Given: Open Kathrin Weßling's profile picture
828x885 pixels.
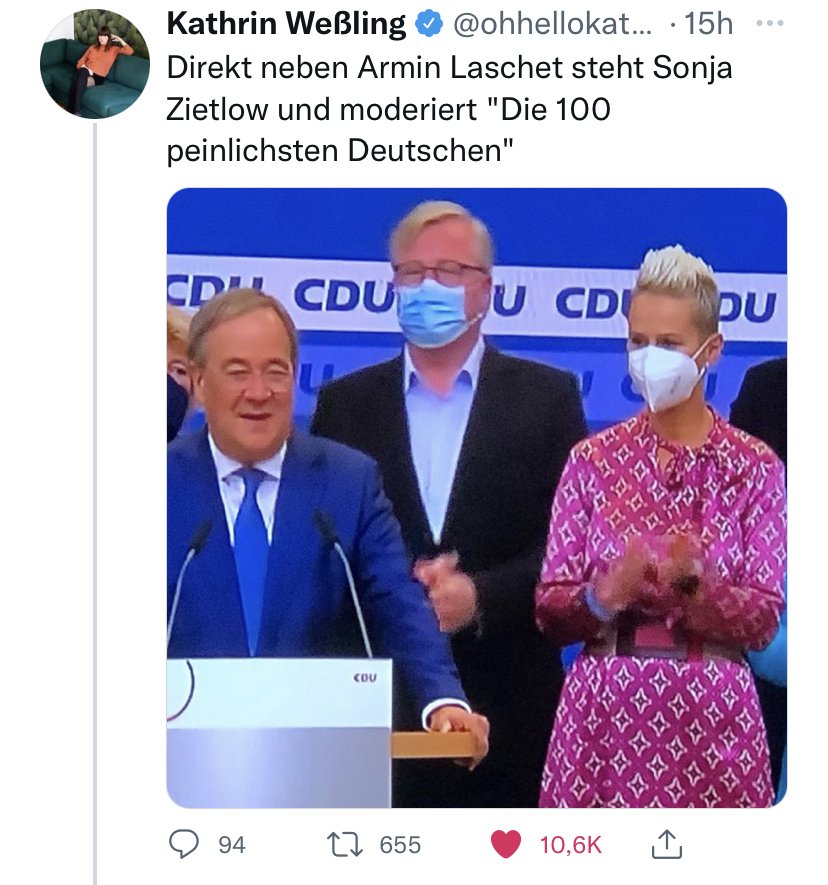Looking at the screenshot, I should 94,65.
